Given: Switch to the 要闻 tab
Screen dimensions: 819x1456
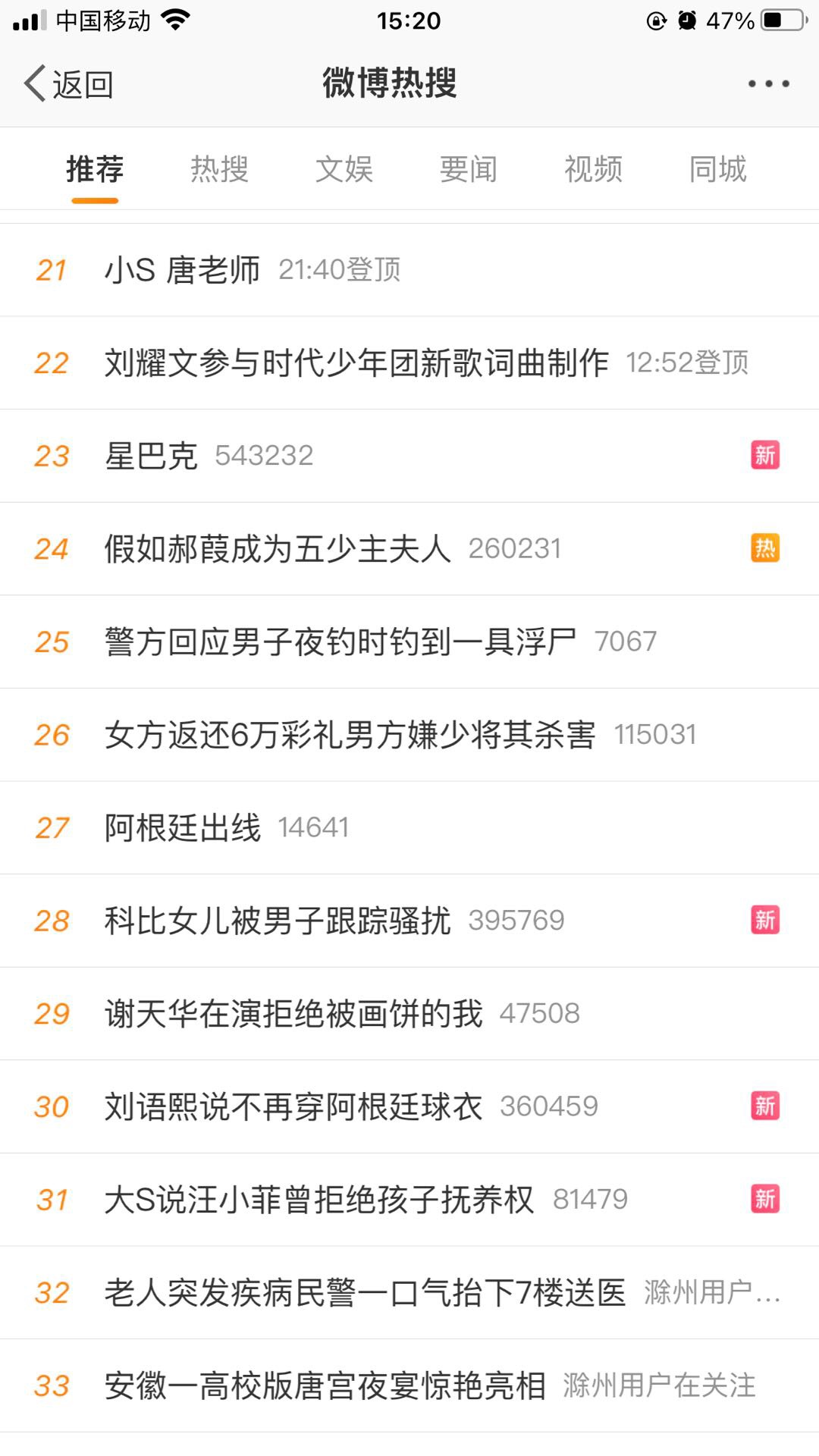Looking at the screenshot, I should click(x=469, y=168).
